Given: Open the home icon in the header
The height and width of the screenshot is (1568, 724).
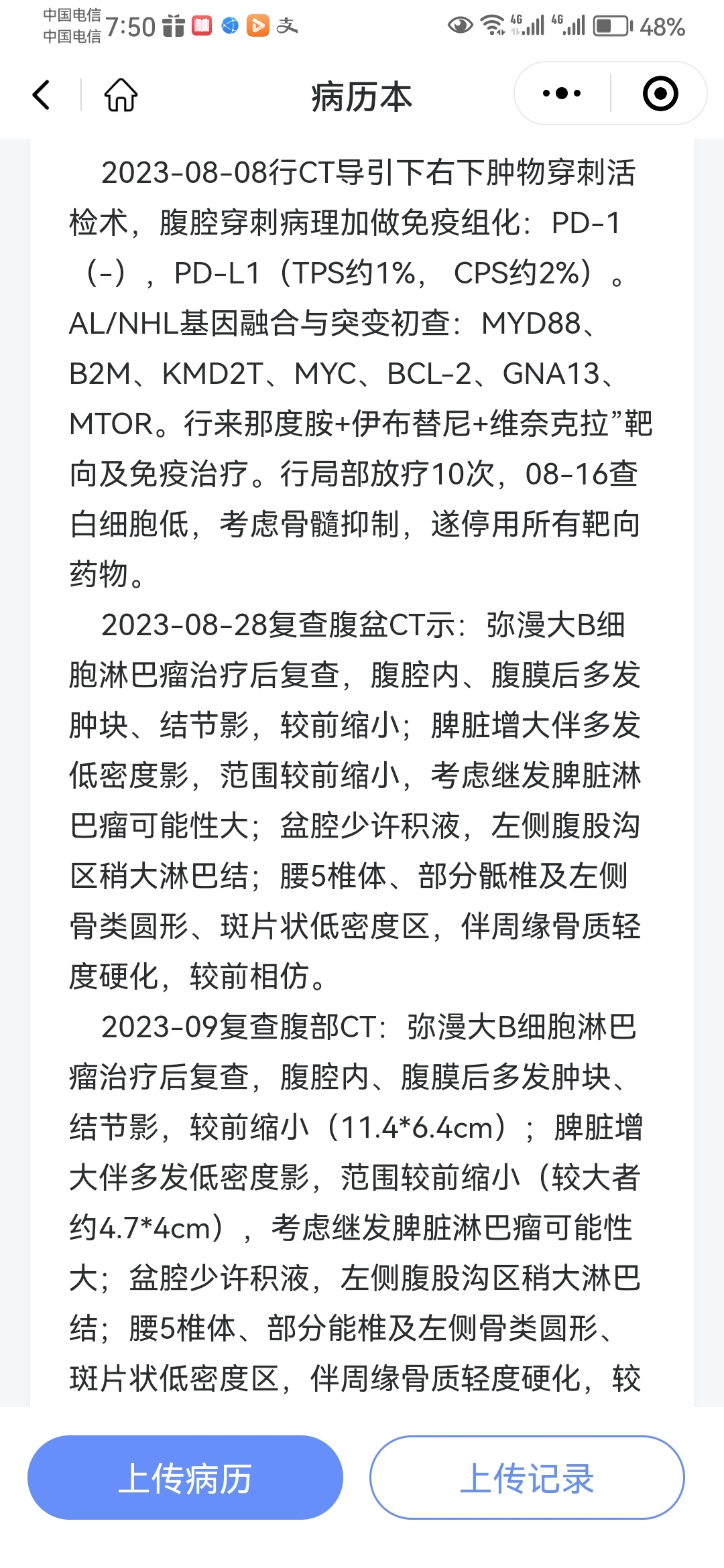Looking at the screenshot, I should tap(121, 94).
